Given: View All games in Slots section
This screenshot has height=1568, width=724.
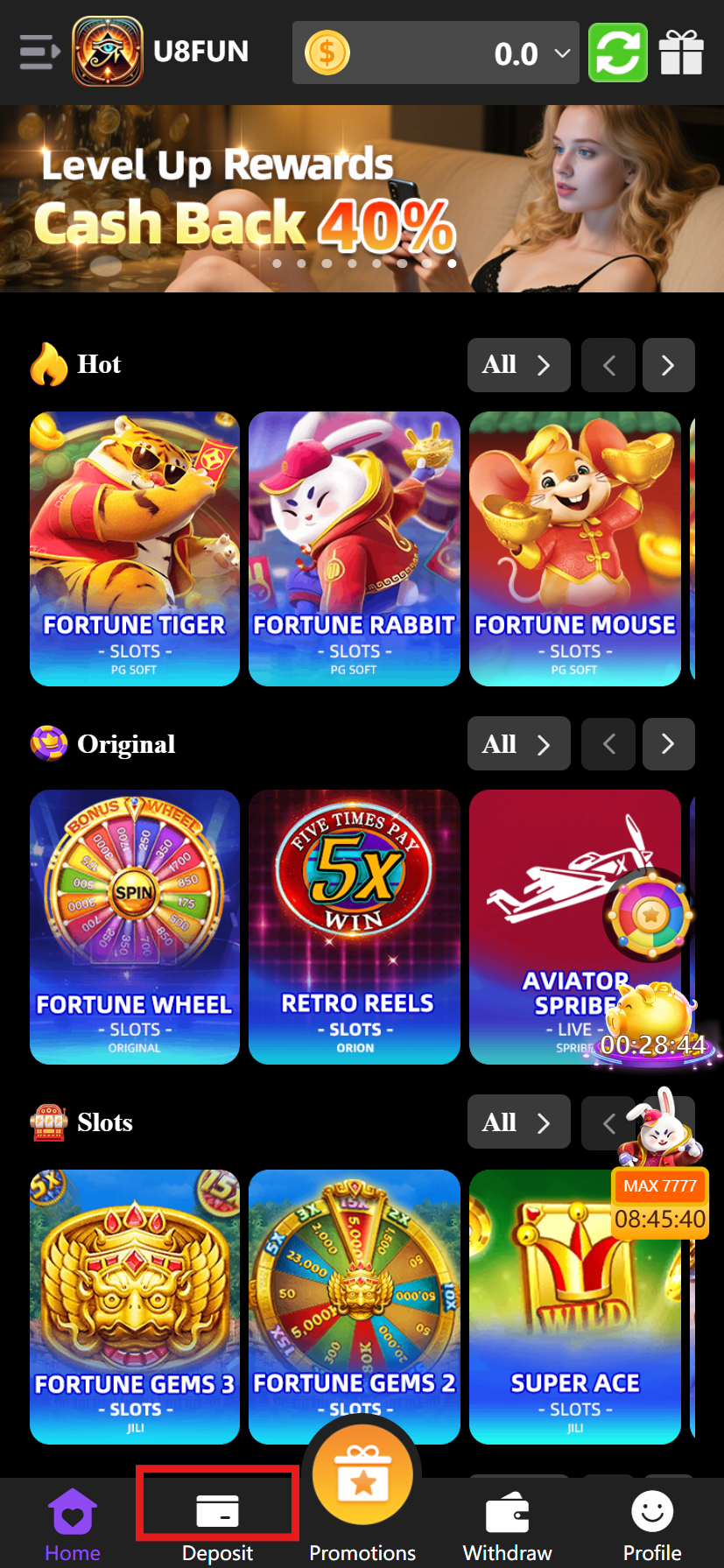Looking at the screenshot, I should coord(518,1122).
